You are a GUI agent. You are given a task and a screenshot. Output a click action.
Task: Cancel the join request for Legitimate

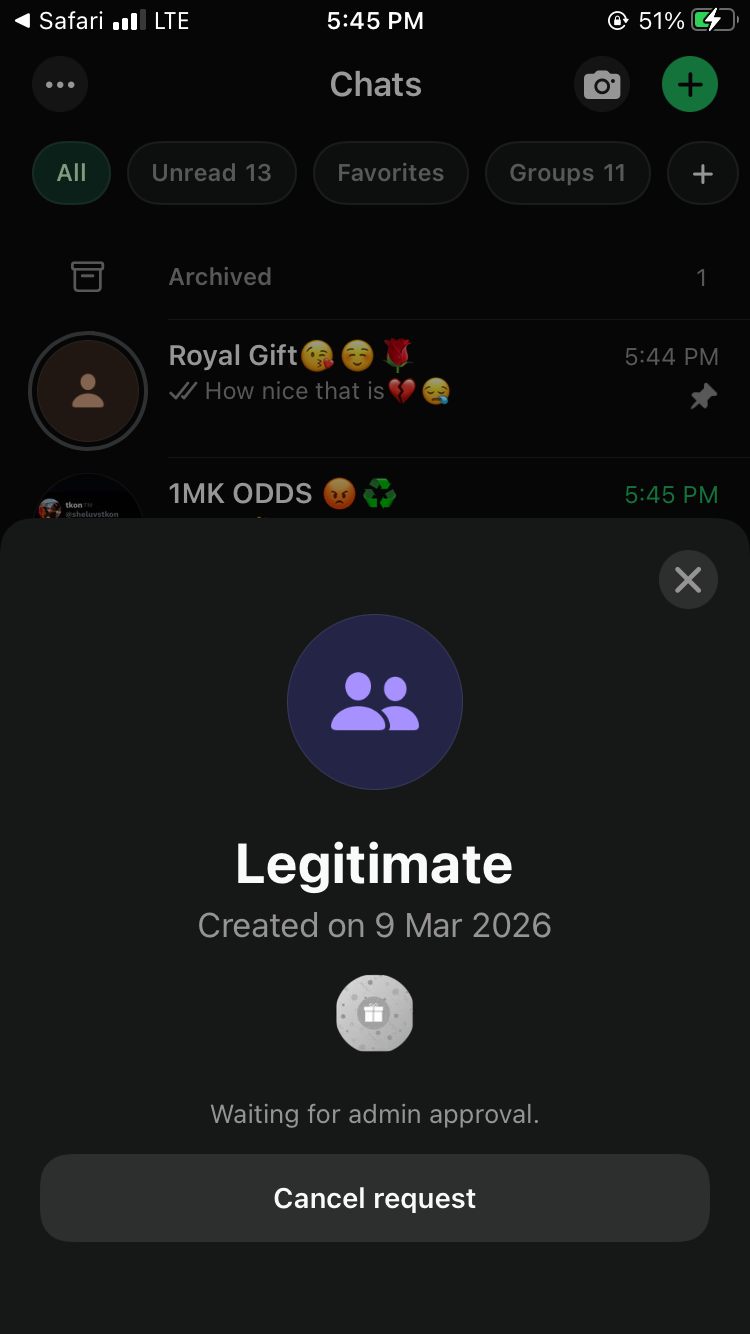pyautogui.click(x=374, y=1198)
